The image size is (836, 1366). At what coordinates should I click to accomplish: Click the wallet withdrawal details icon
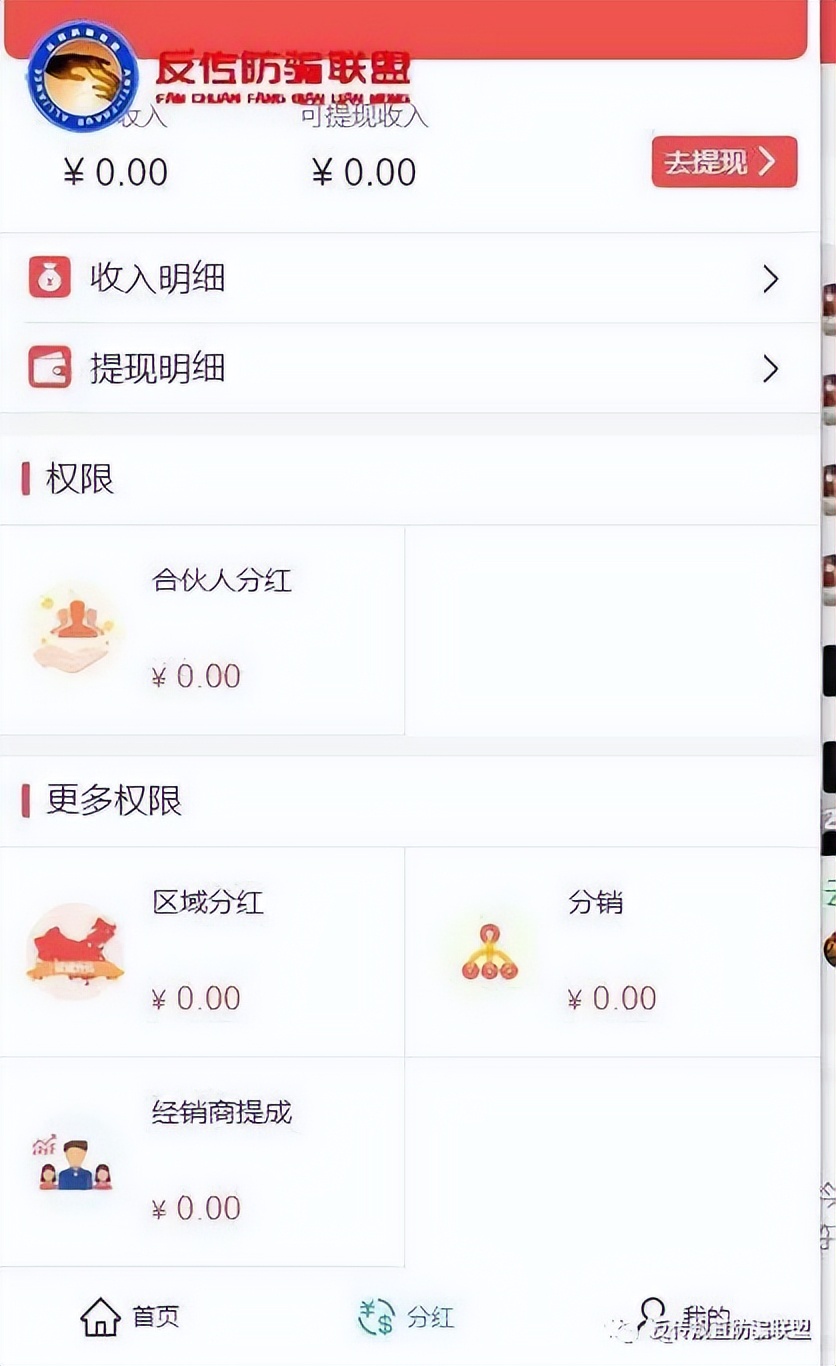[50, 368]
